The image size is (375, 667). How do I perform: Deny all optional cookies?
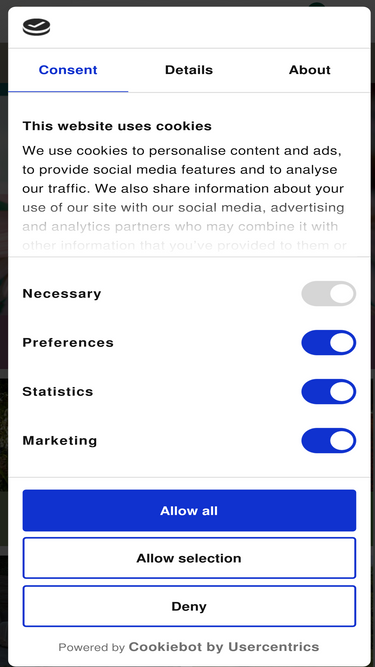pyautogui.click(x=189, y=606)
